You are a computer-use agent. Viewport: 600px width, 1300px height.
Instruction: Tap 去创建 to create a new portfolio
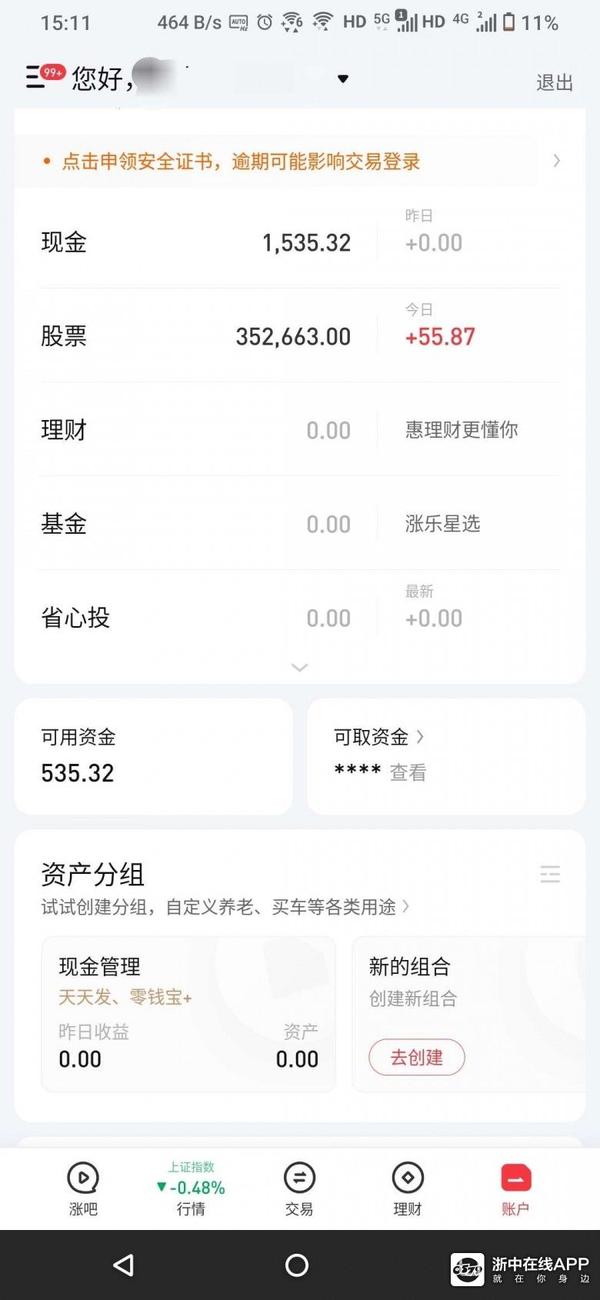point(416,1057)
